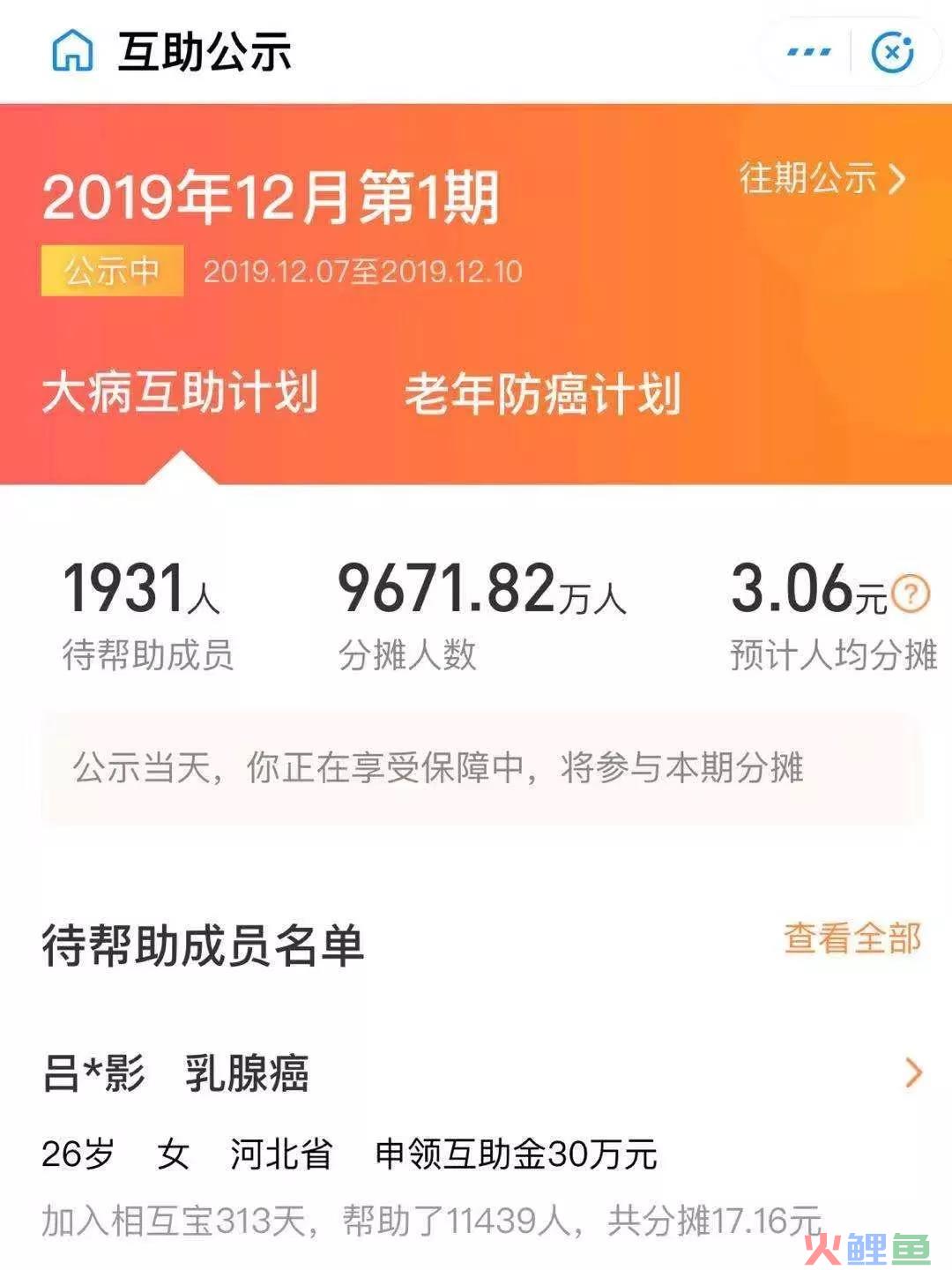Open the three-dot more options menu
Screen dimensions: 952x1270
tap(808, 52)
